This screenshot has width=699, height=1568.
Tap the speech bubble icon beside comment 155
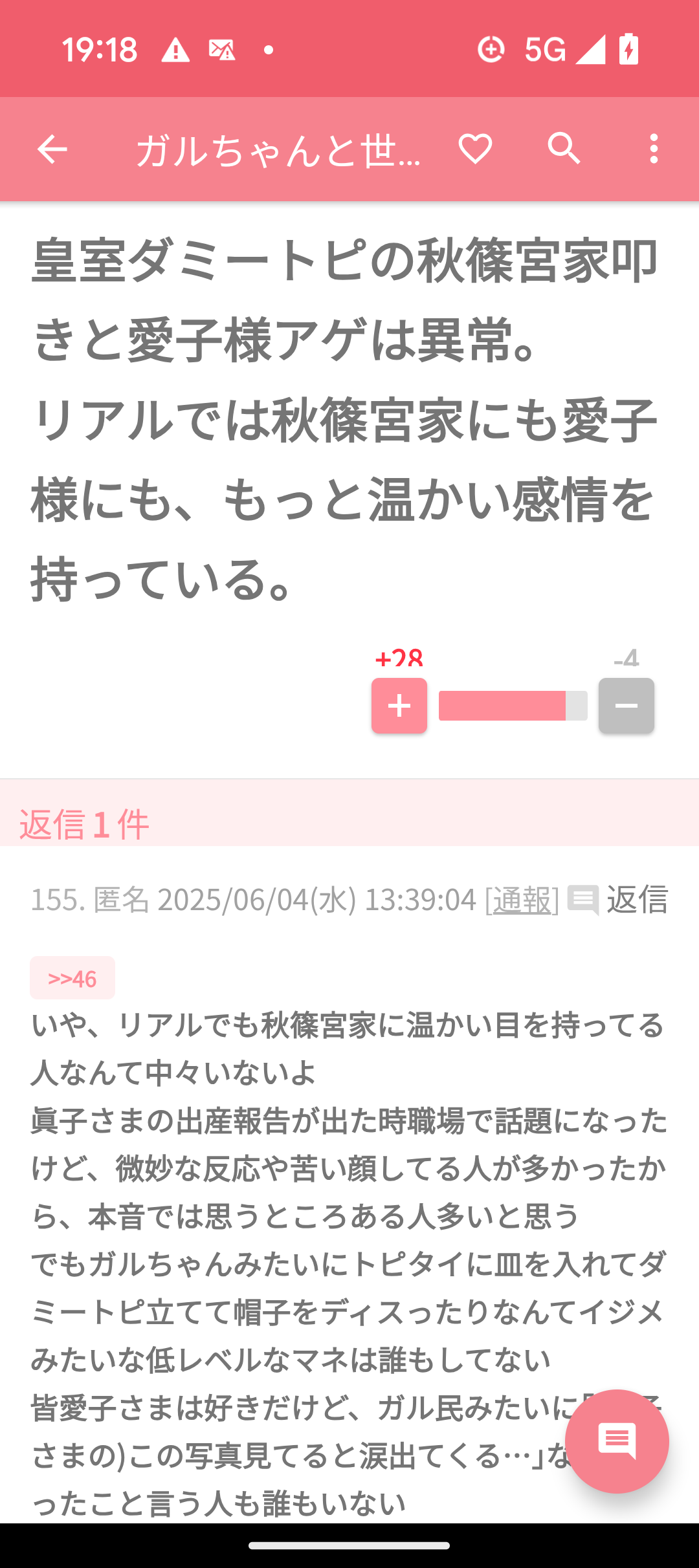click(x=583, y=900)
